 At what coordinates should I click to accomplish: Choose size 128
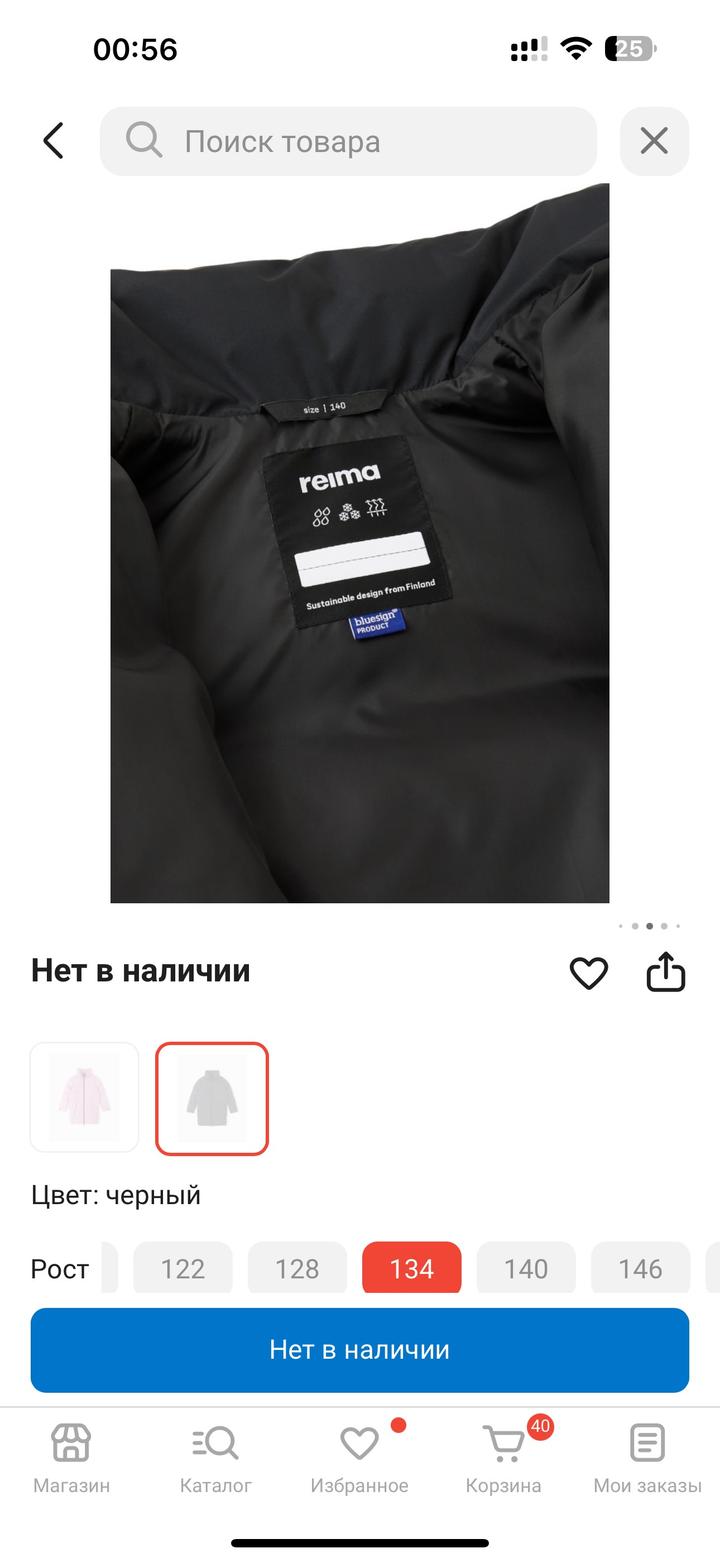point(297,1268)
